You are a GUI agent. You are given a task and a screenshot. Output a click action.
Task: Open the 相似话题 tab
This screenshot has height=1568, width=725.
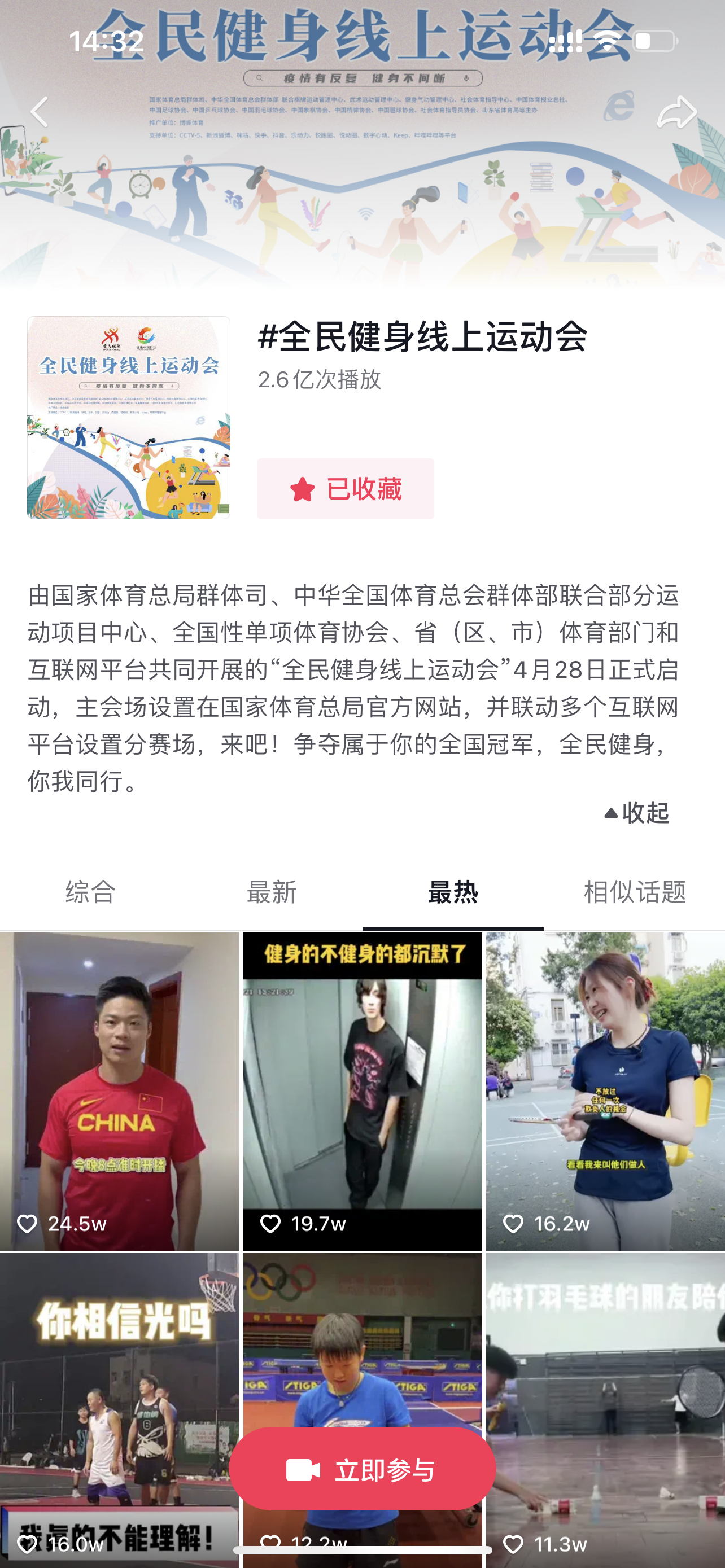[x=634, y=892]
